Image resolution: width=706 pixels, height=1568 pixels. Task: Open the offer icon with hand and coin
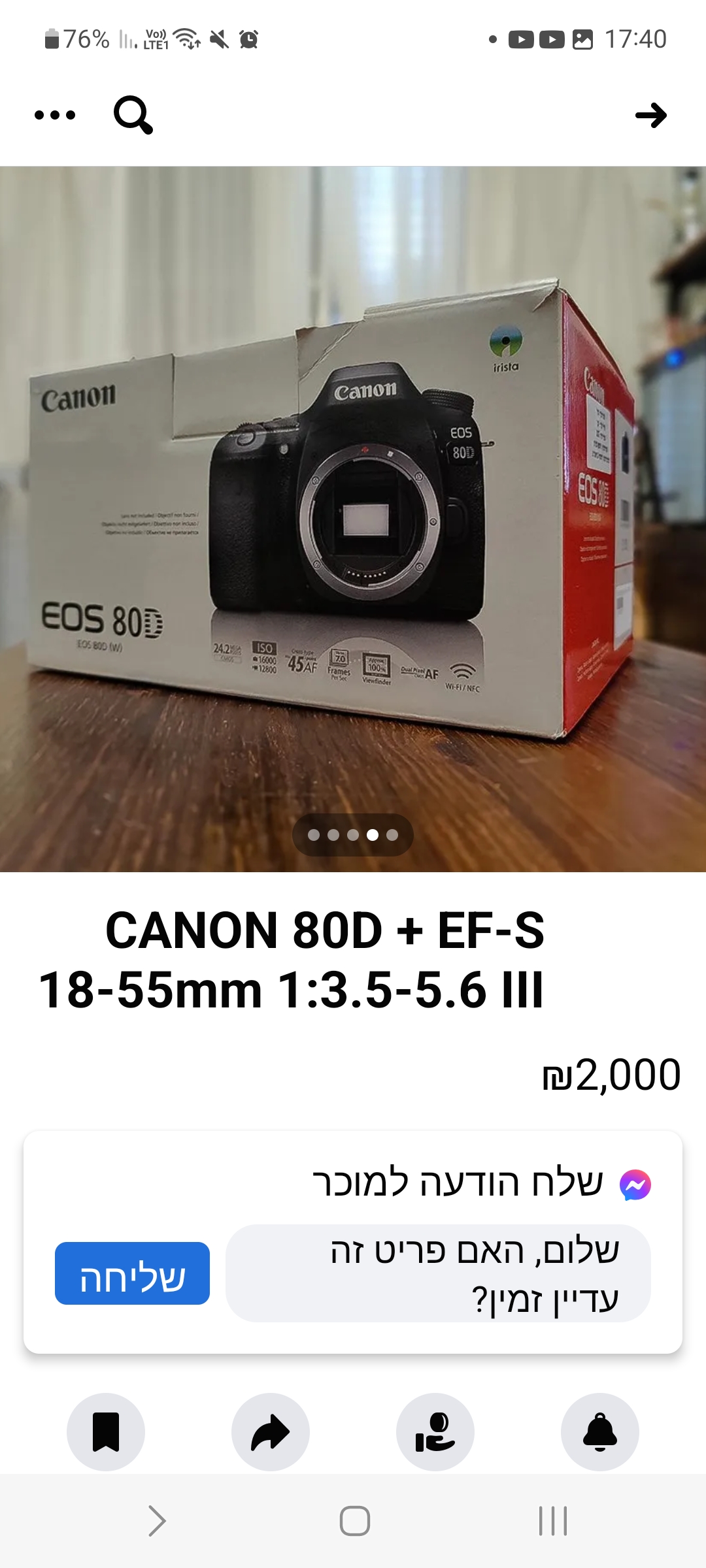pos(435,1431)
